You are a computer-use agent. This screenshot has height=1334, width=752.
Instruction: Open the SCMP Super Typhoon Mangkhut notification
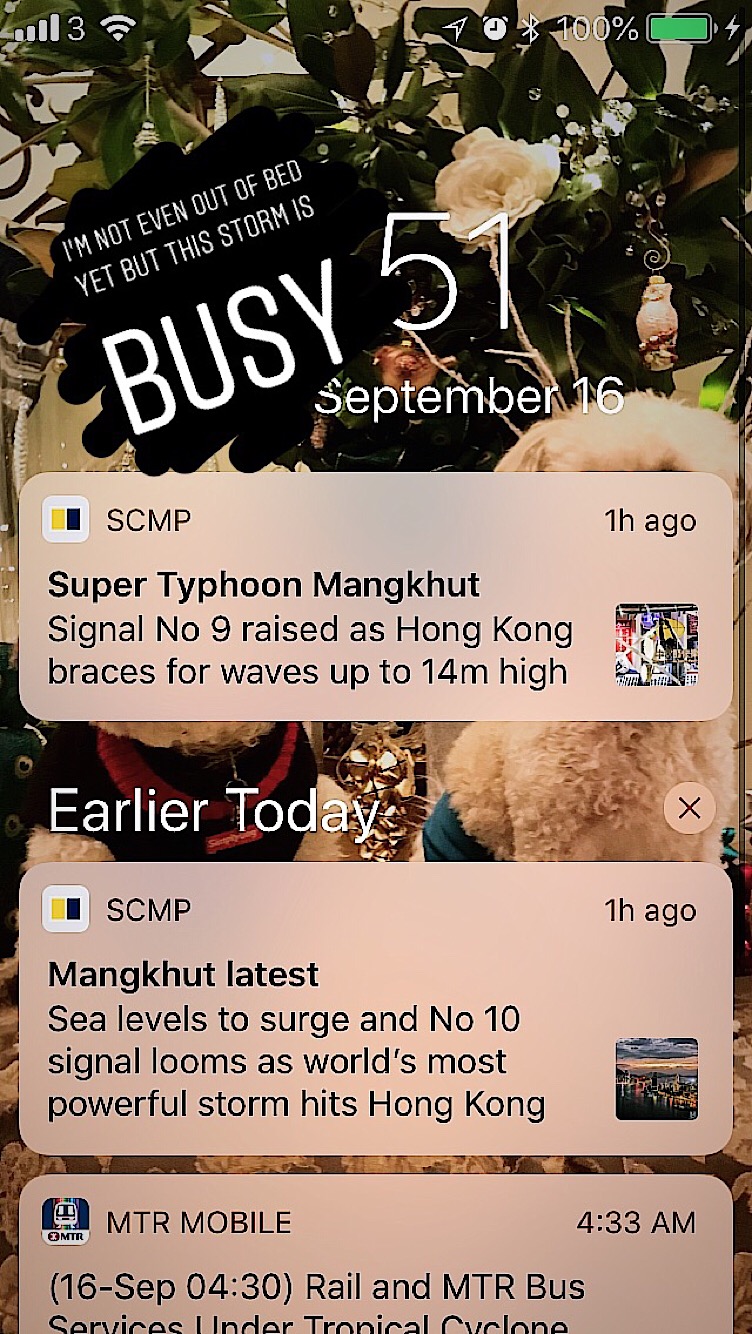pyautogui.click(x=375, y=598)
